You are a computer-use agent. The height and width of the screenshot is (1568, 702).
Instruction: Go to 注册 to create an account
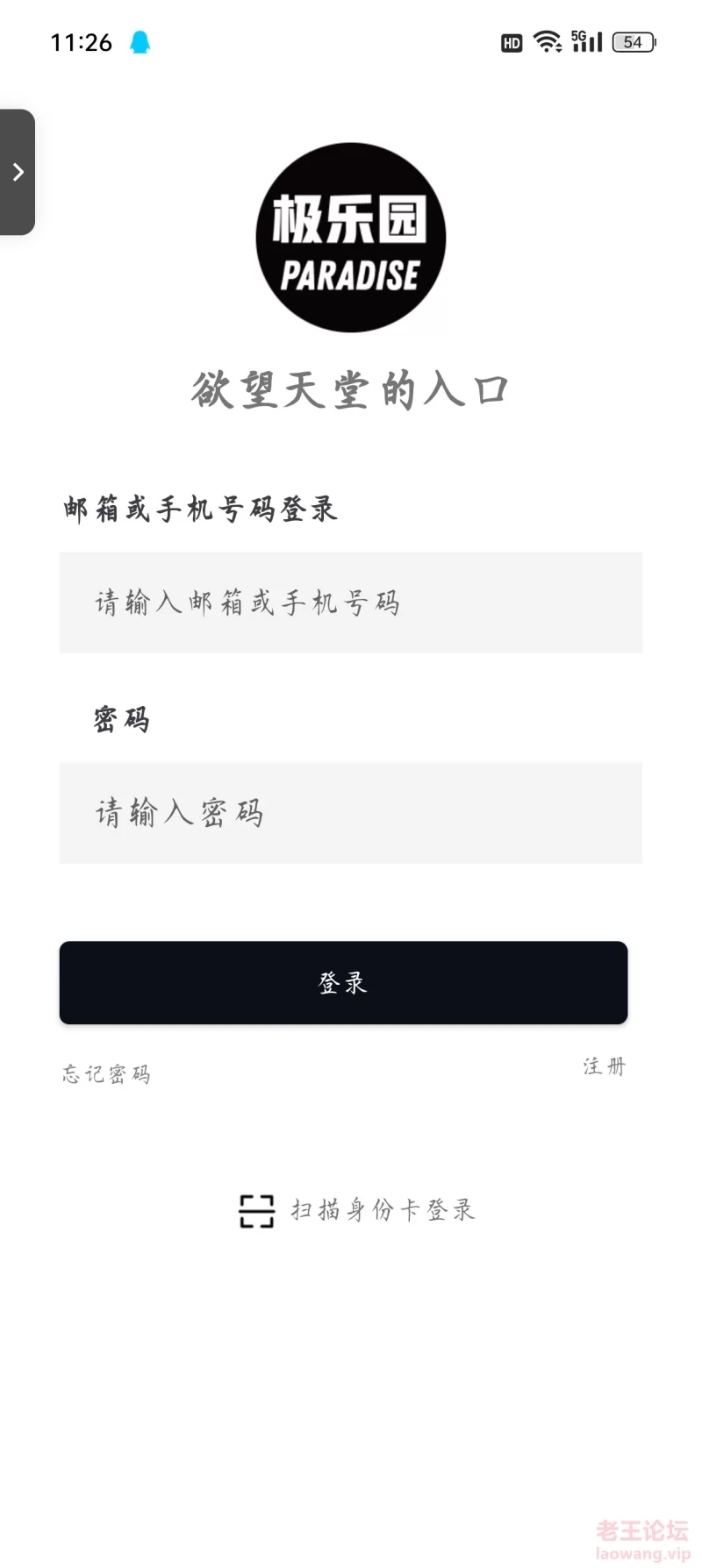(x=605, y=1066)
